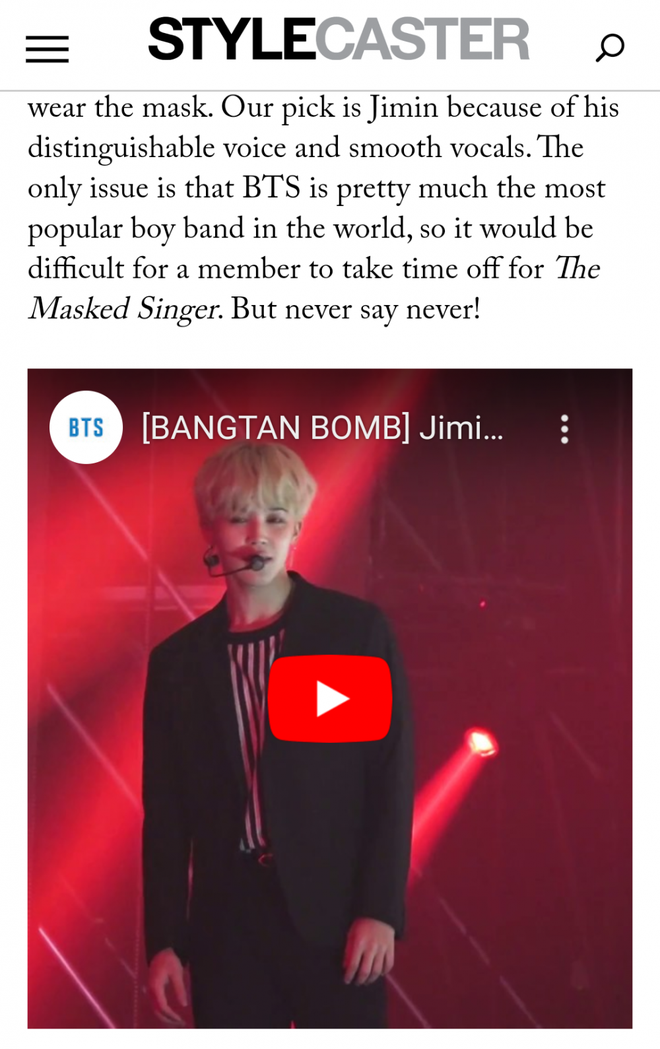This screenshot has height=1049, width=660.
Task: Open the embedded video's overflow menu
Action: [565, 429]
